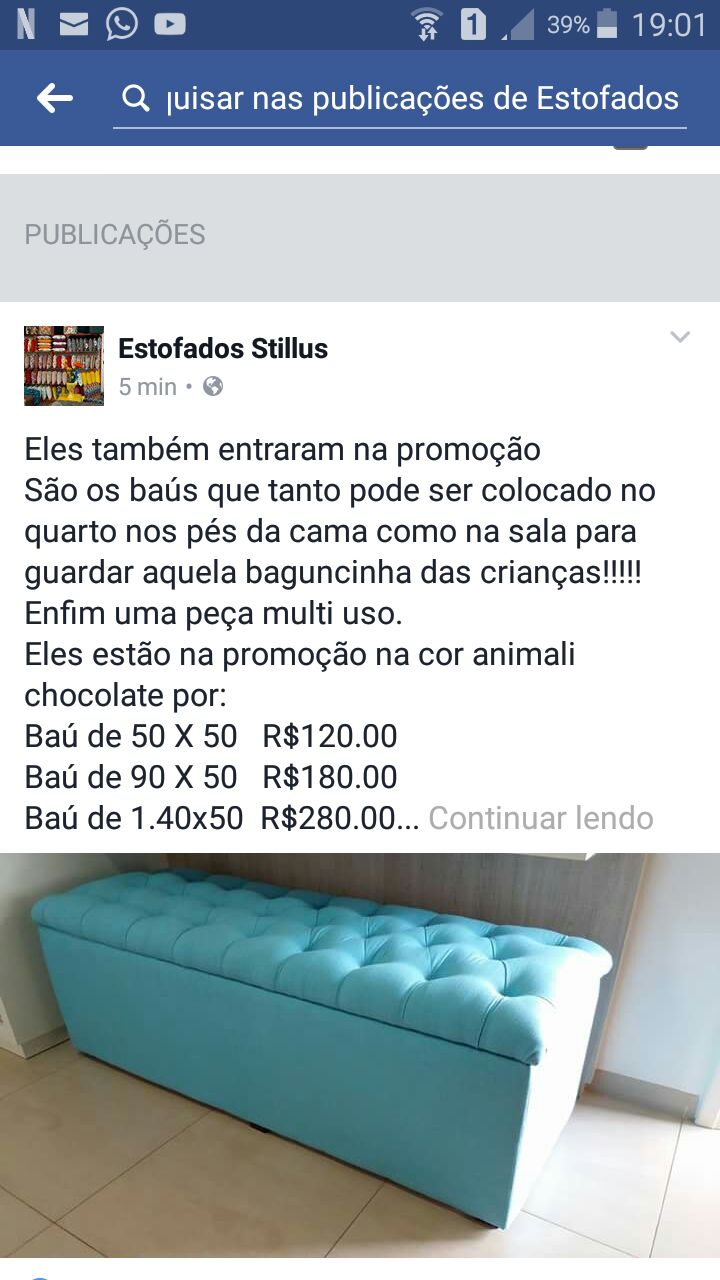Screen dimensions: 720x1280
Task: Open the Estofados Stillus page name
Action: [x=223, y=348]
